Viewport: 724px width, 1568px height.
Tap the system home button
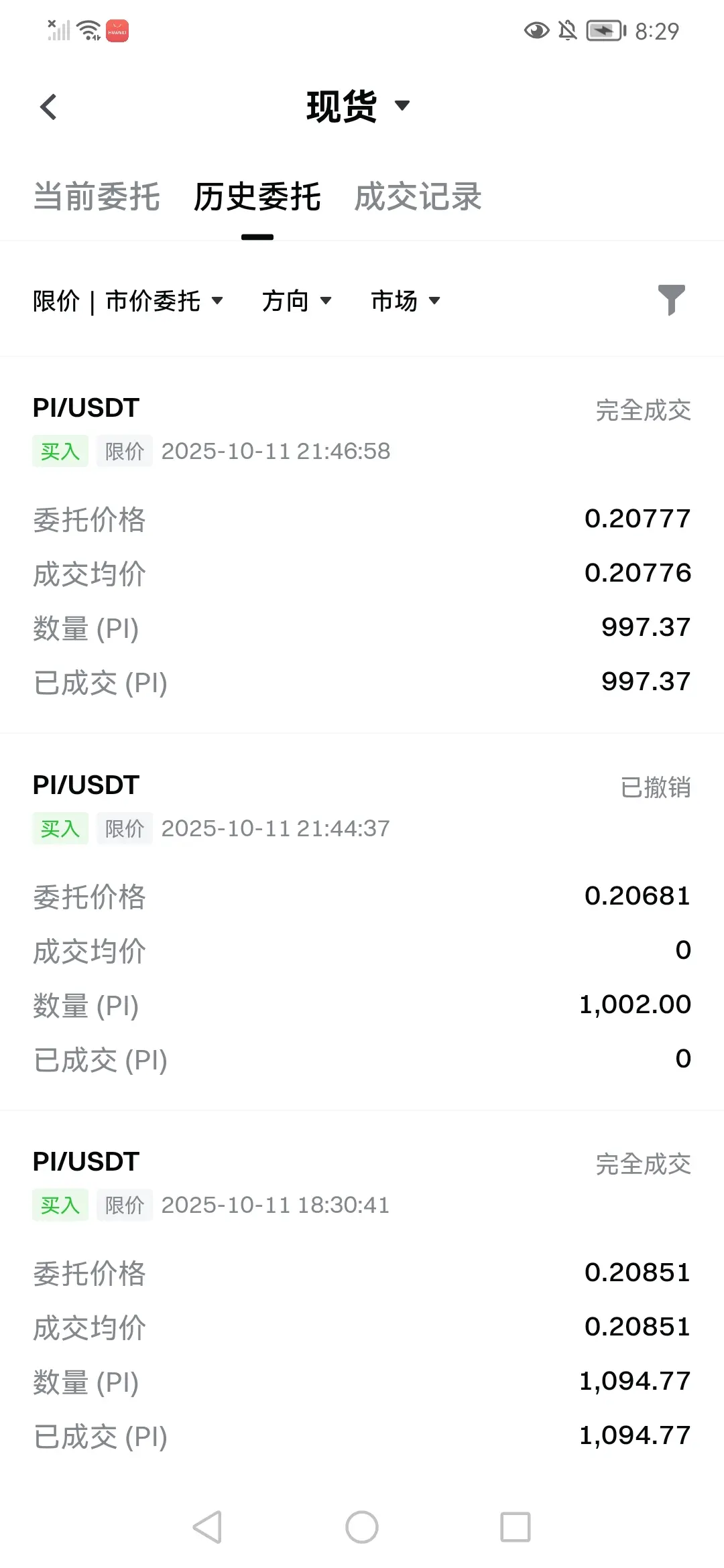click(362, 1527)
